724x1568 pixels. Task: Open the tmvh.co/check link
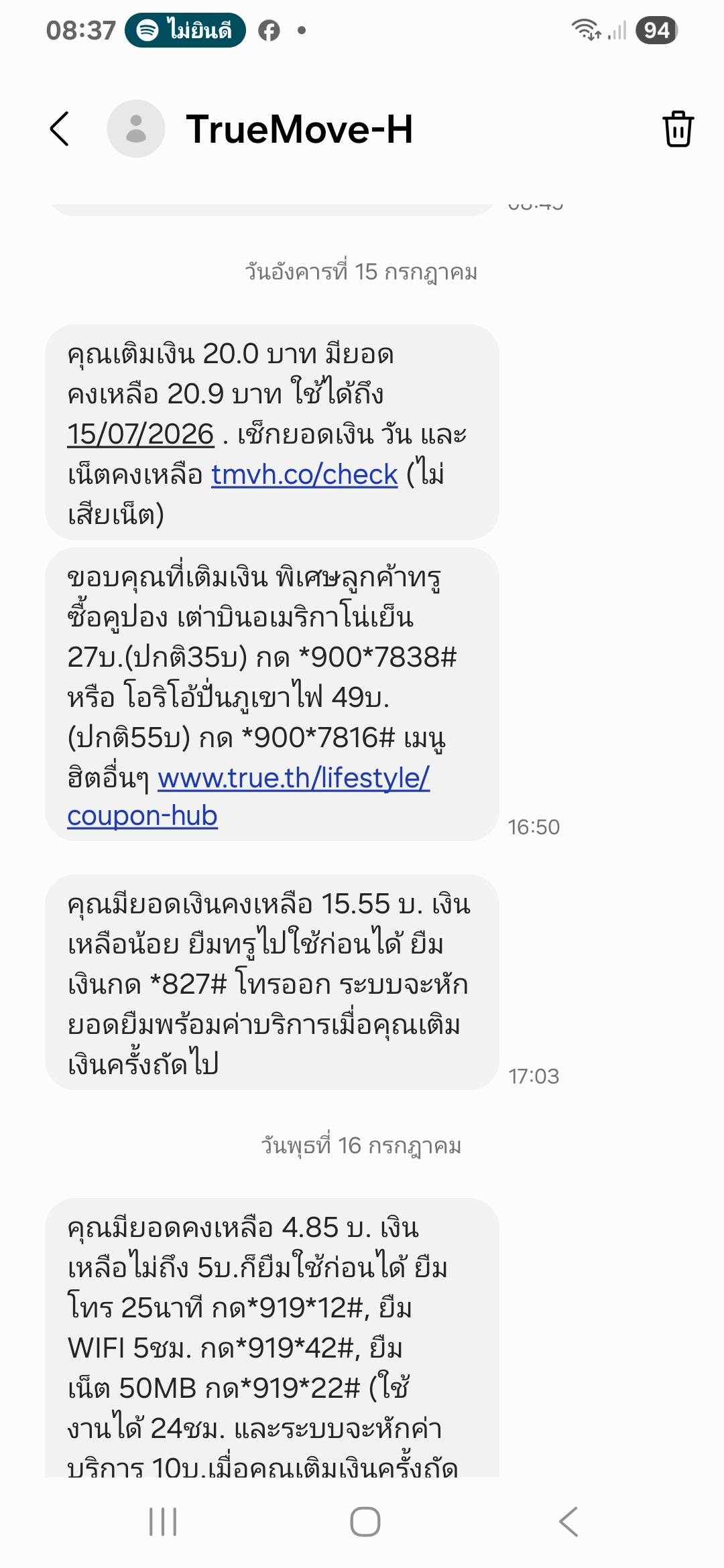coord(304,474)
